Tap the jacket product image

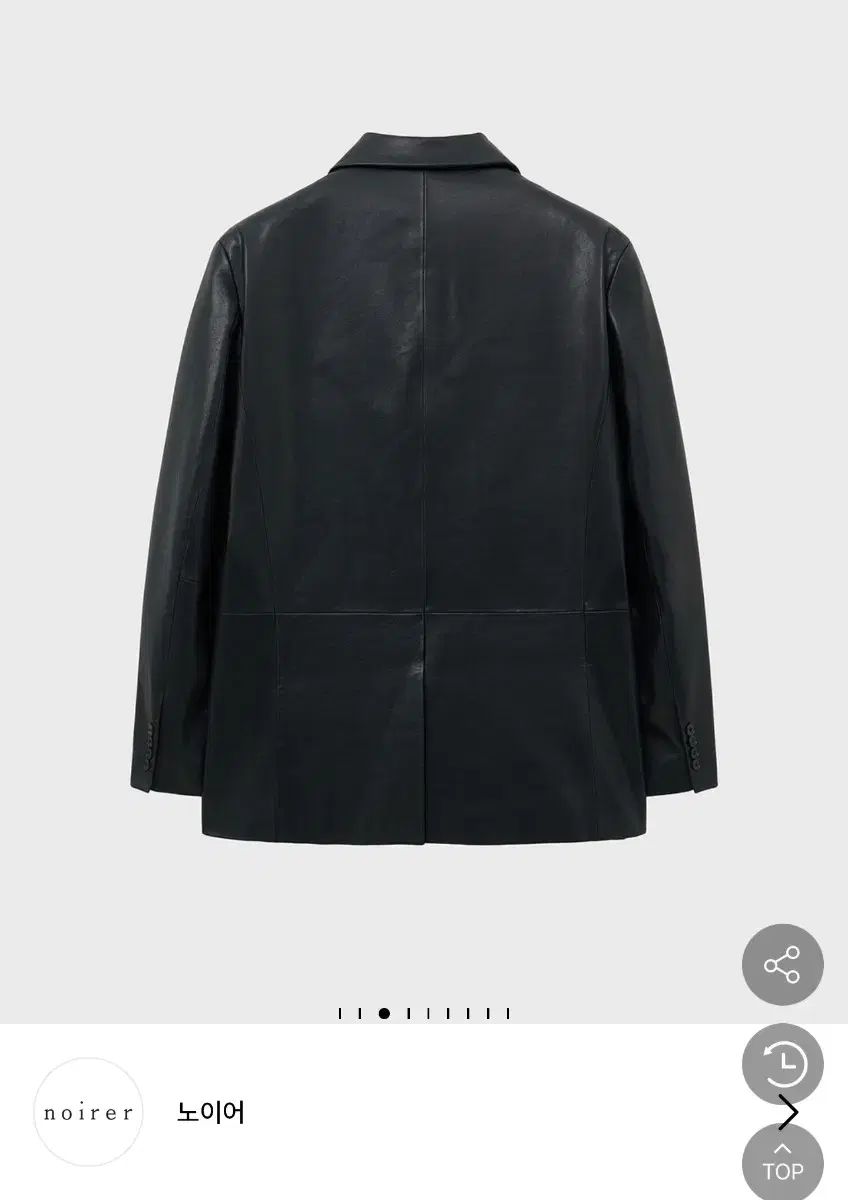[424, 480]
